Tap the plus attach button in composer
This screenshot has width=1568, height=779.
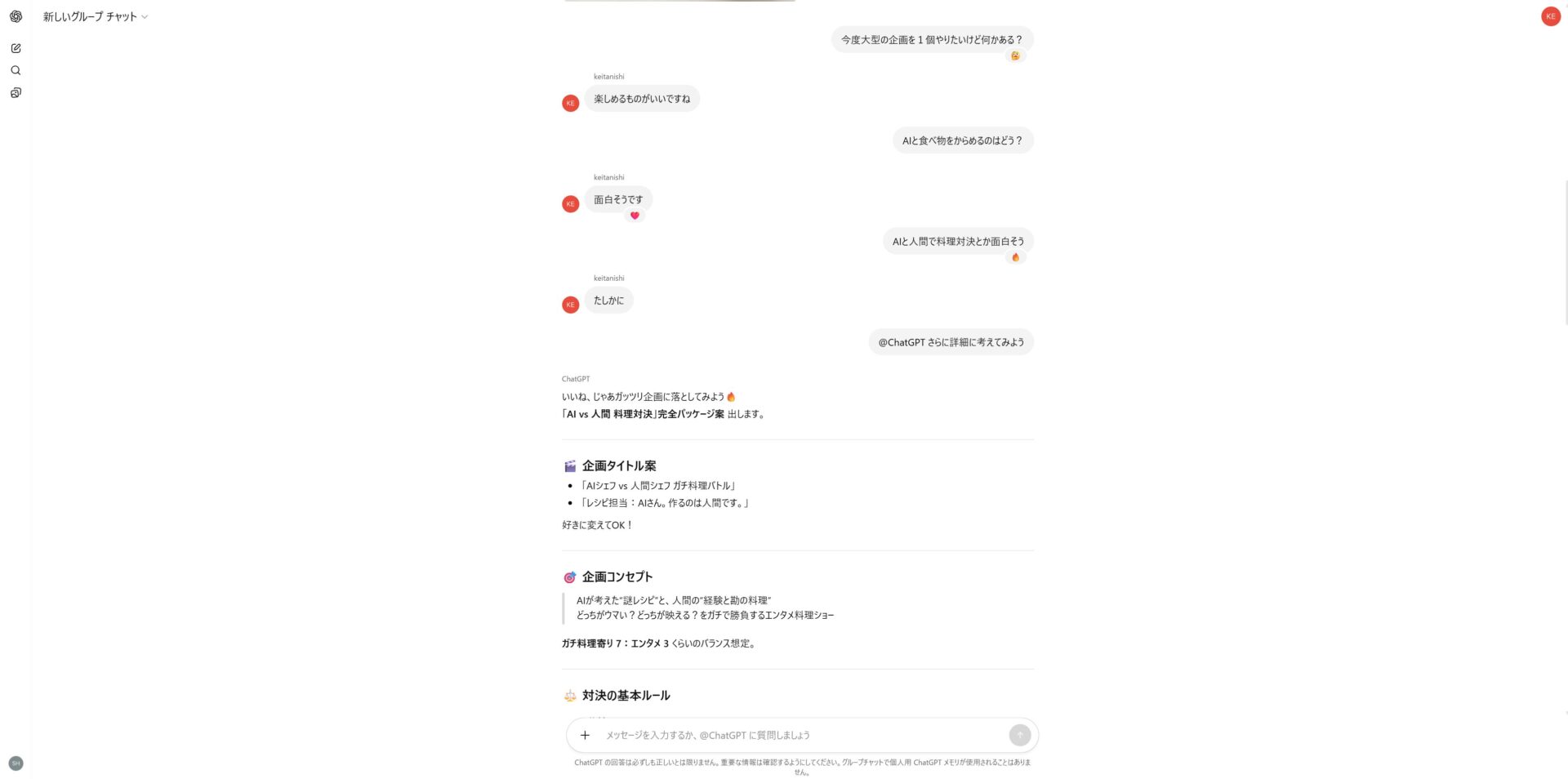click(x=585, y=735)
